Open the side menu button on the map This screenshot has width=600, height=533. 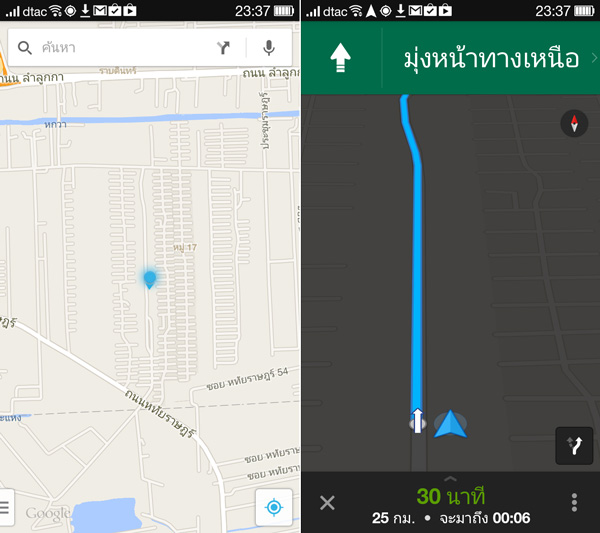[6, 506]
